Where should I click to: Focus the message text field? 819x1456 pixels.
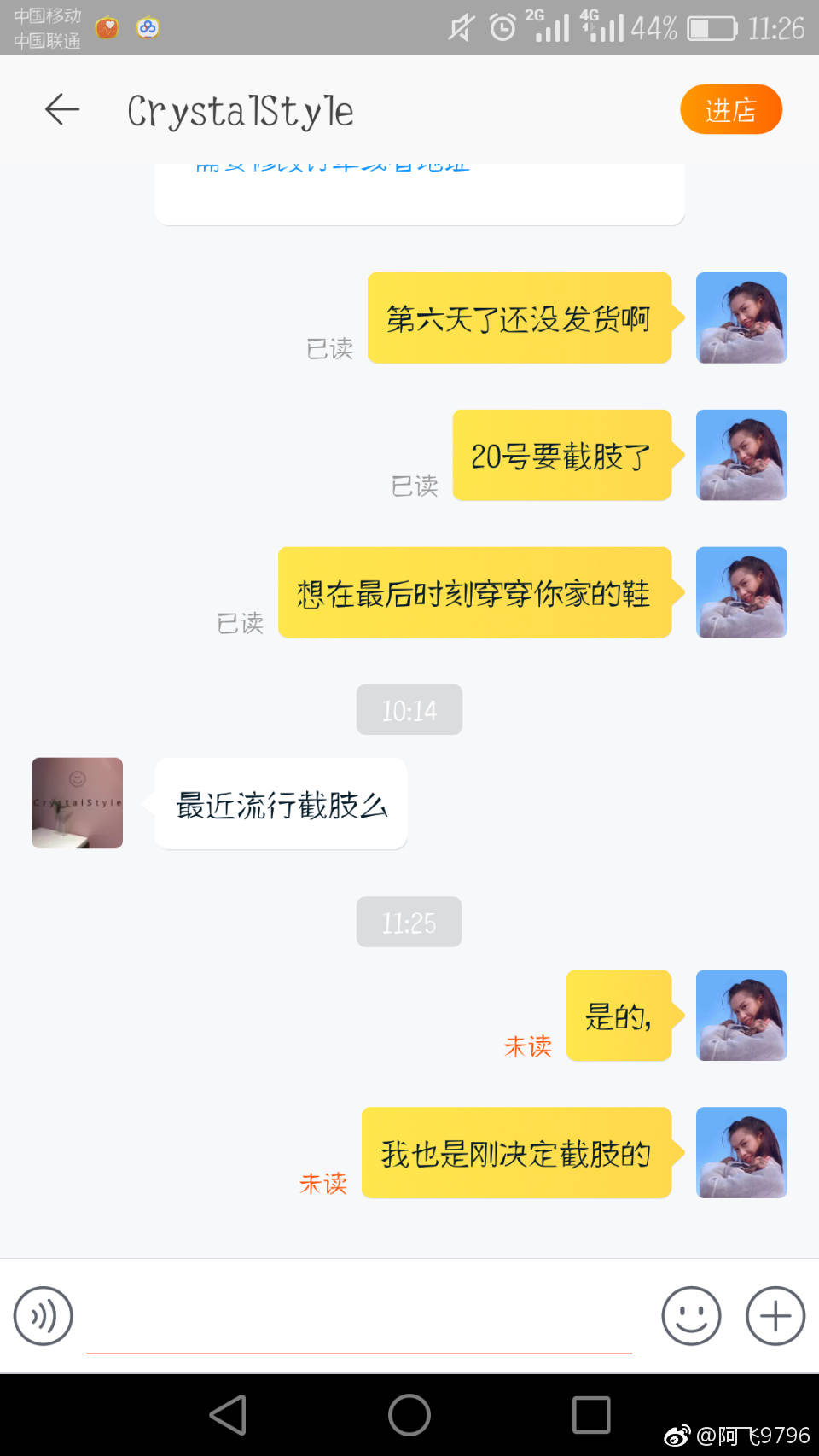pos(358,1319)
